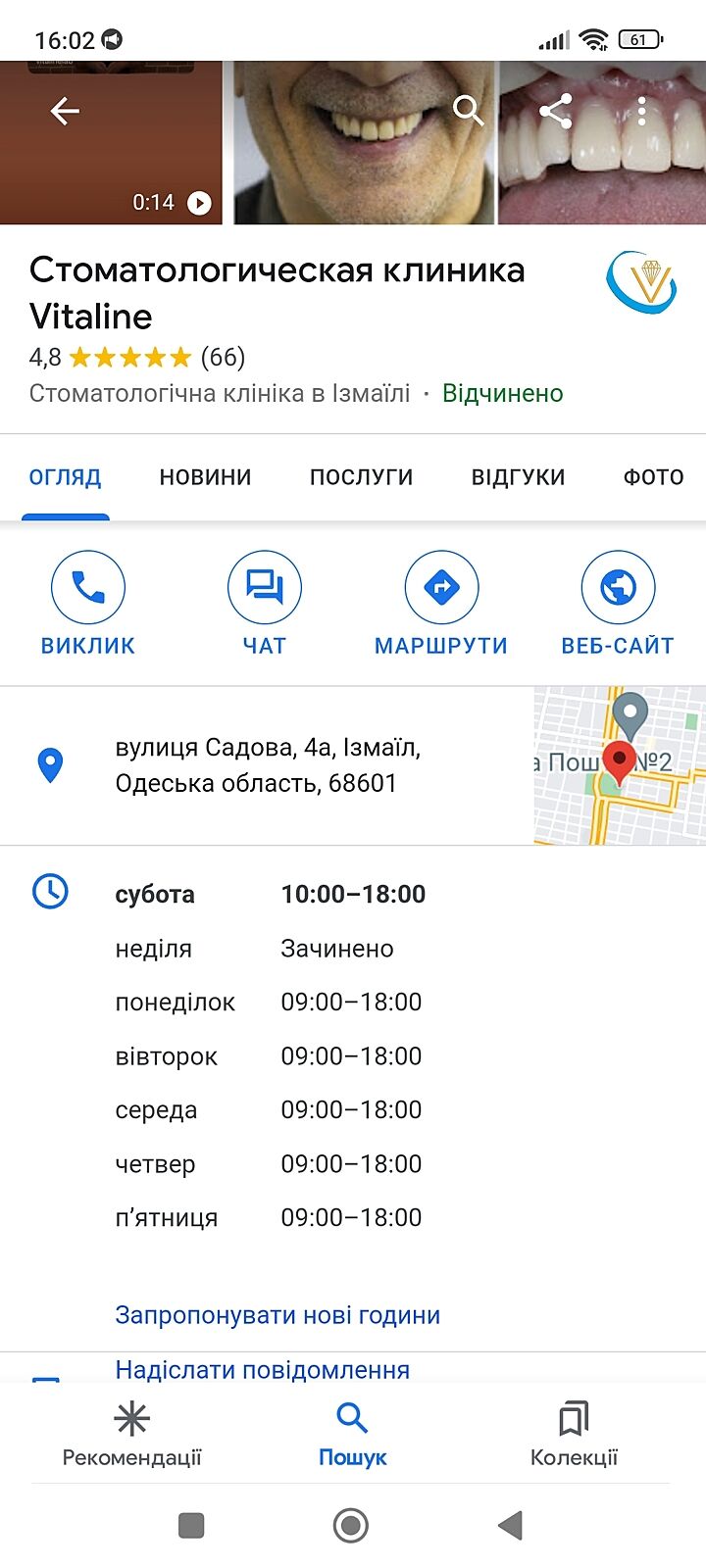This screenshot has width=706, height=1568.
Task: Open the Колекції bottom tab
Action: [x=574, y=1435]
